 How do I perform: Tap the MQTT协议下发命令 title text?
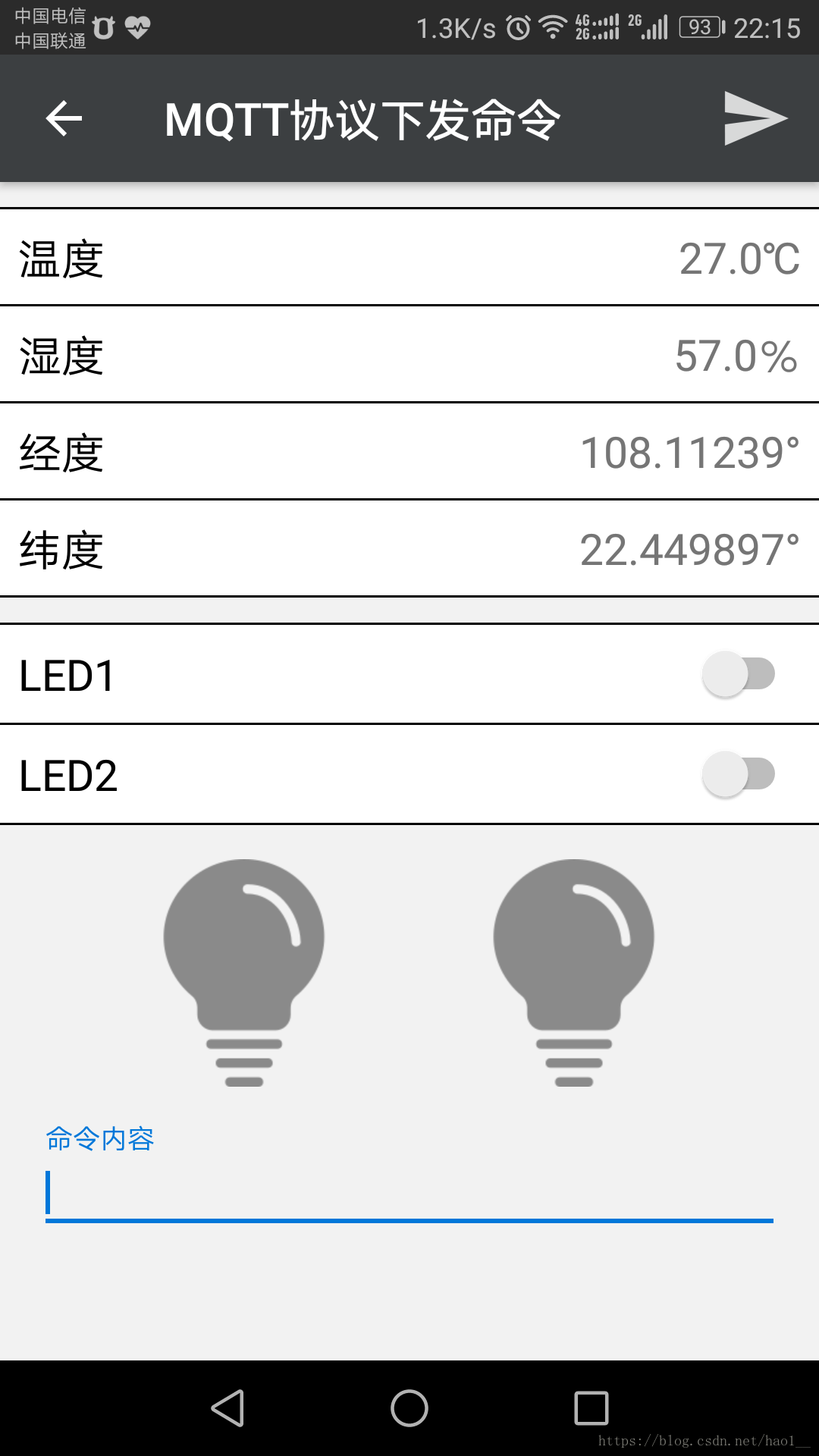(362, 118)
